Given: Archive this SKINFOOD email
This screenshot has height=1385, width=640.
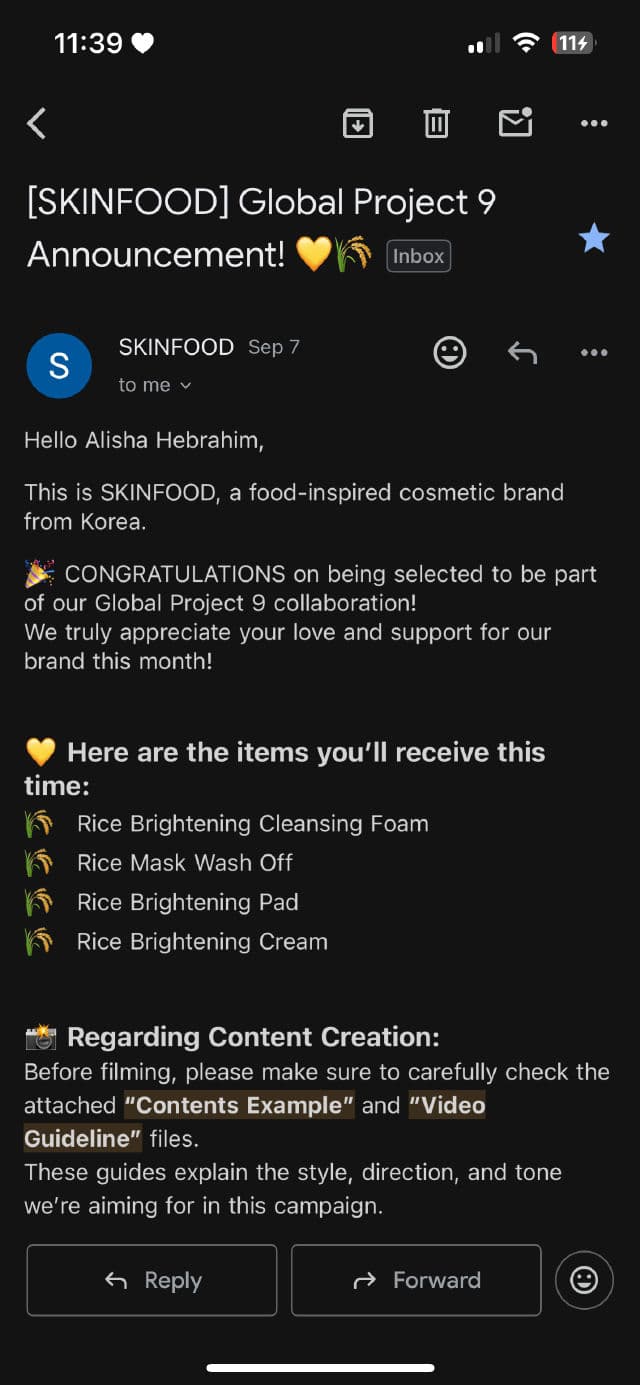Looking at the screenshot, I should [358, 123].
